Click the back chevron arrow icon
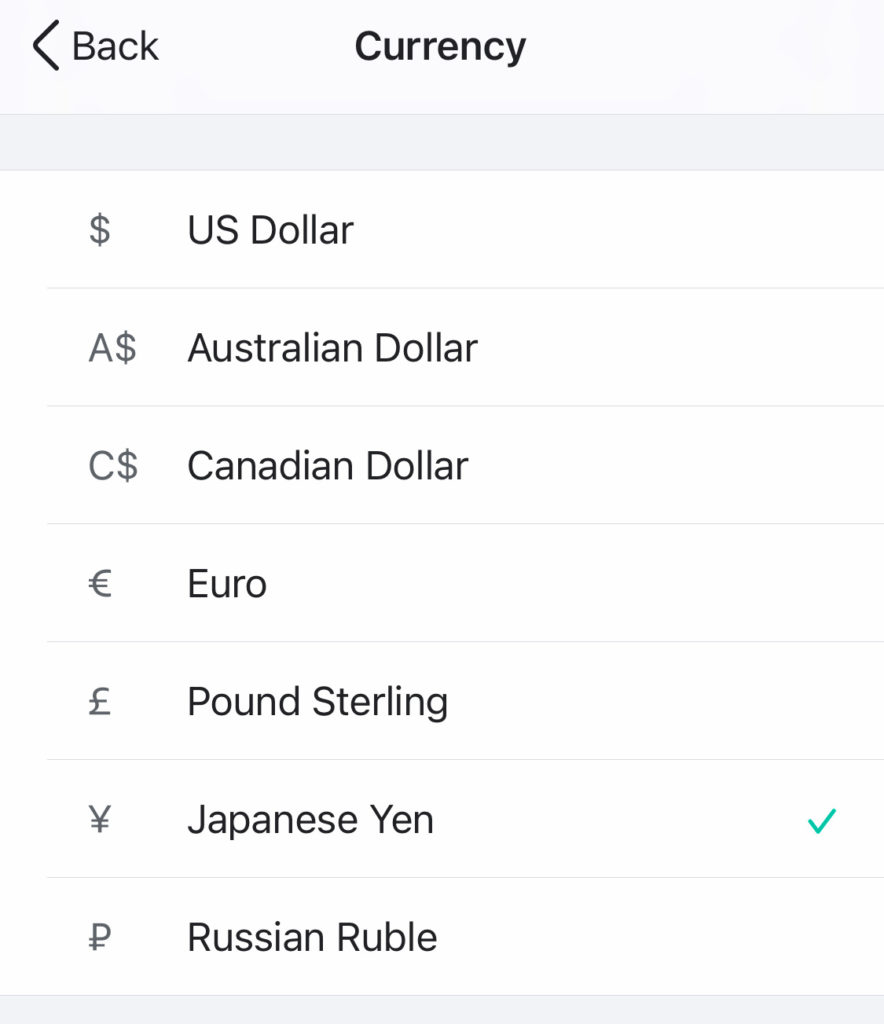This screenshot has height=1024, width=884. 44,44
